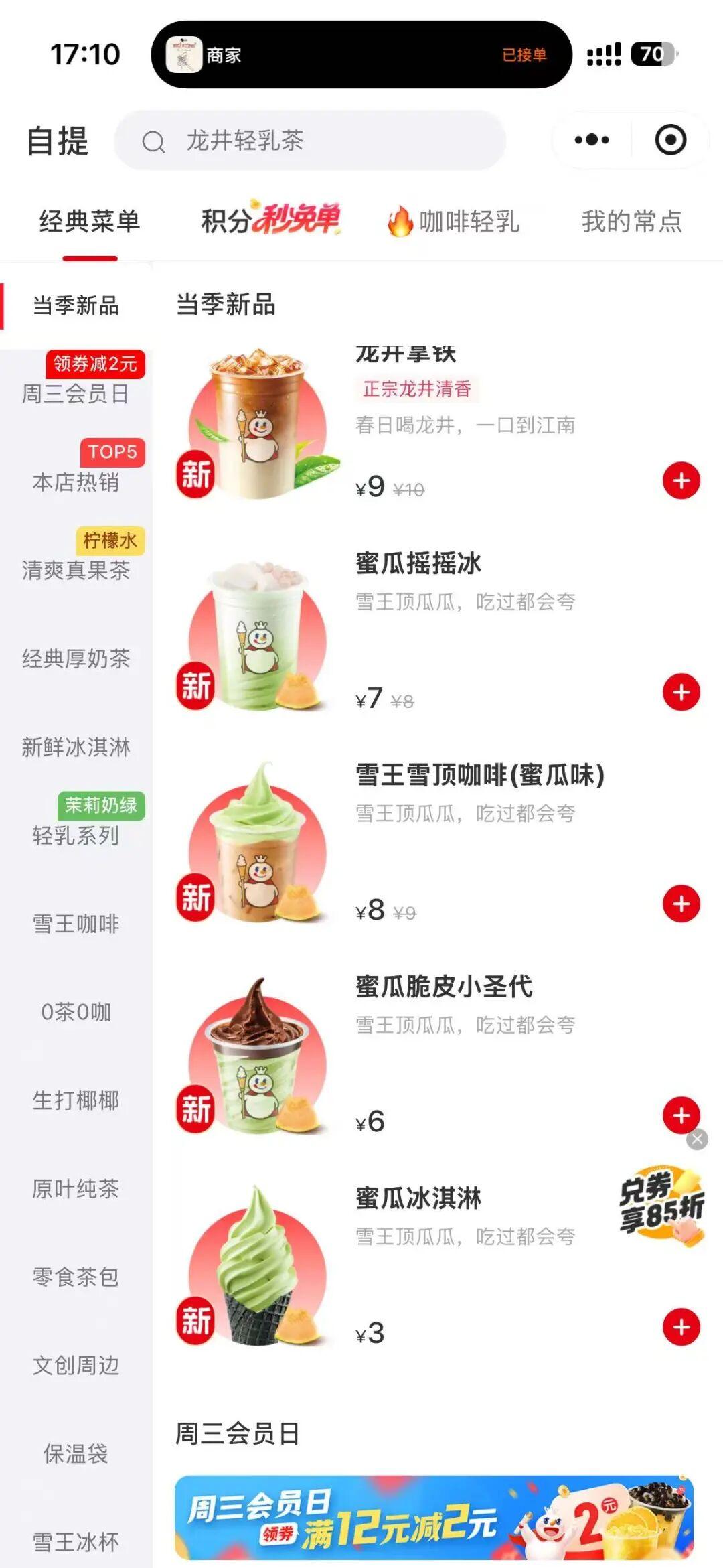Add 蜜瓜摇摇冰 to the cart
The image size is (723, 1568).
(681, 692)
